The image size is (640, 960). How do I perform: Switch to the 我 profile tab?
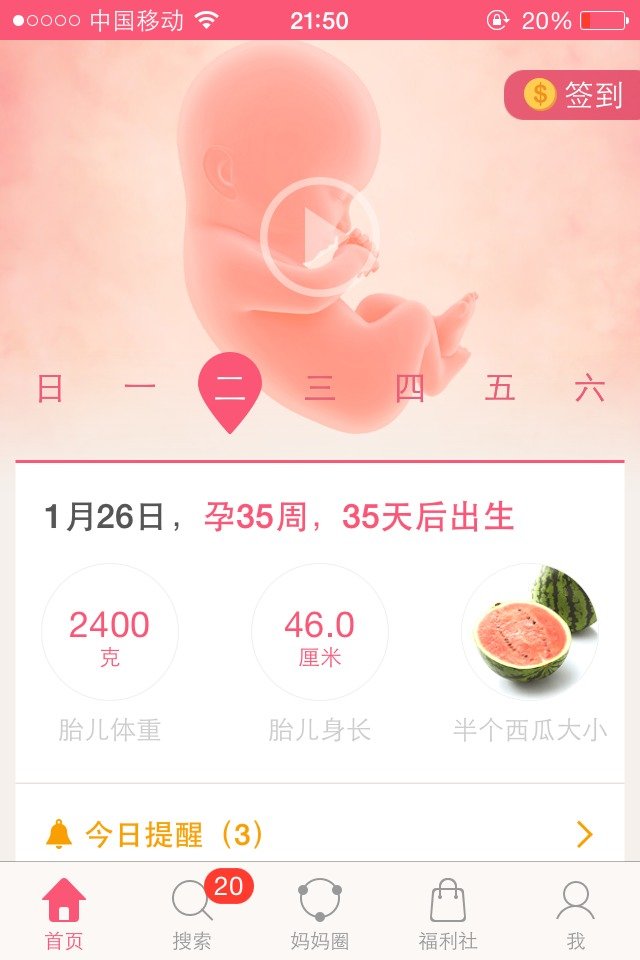pyautogui.click(x=575, y=912)
